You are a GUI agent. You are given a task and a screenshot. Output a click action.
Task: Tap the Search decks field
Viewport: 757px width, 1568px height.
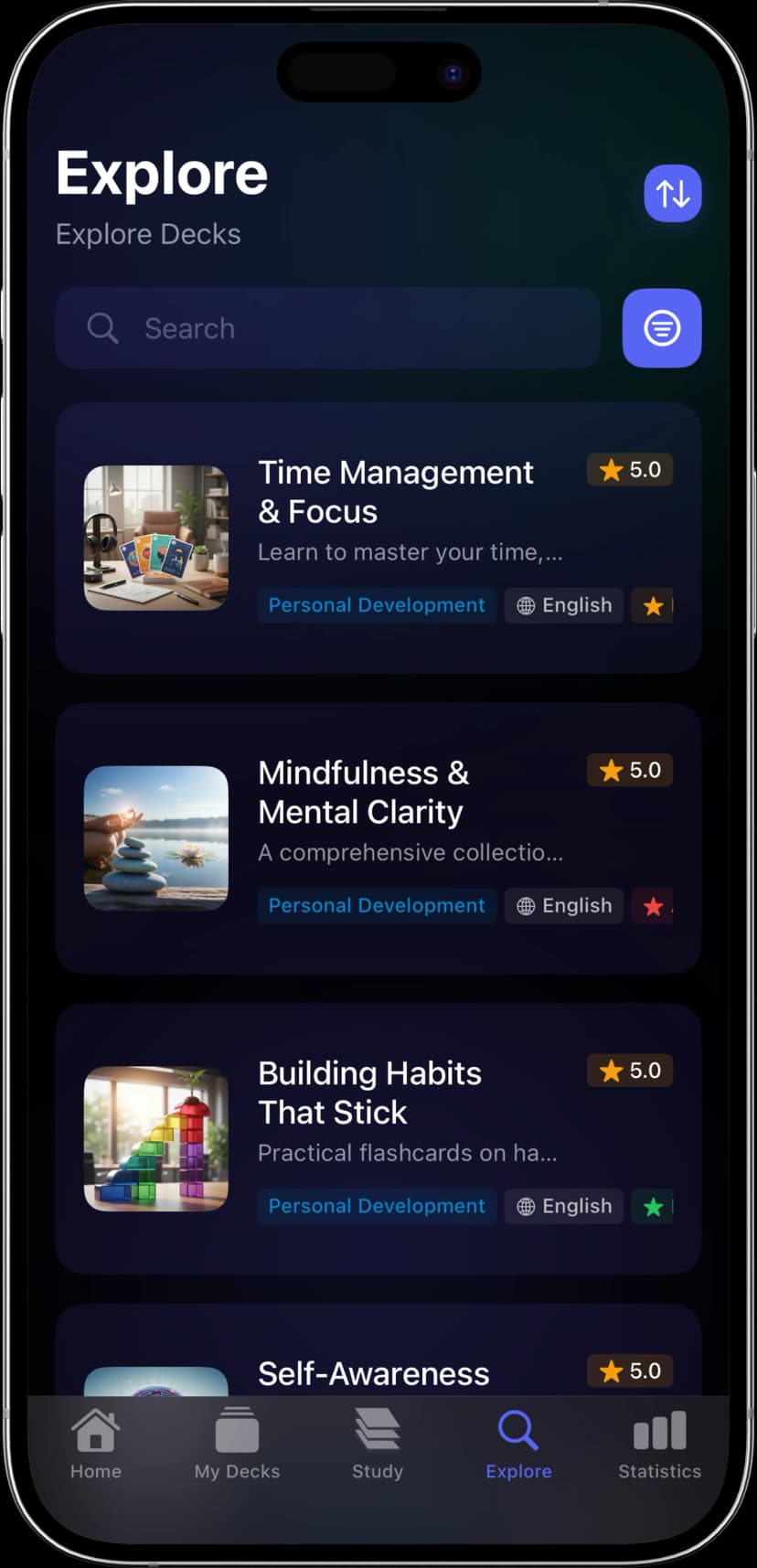[327, 328]
